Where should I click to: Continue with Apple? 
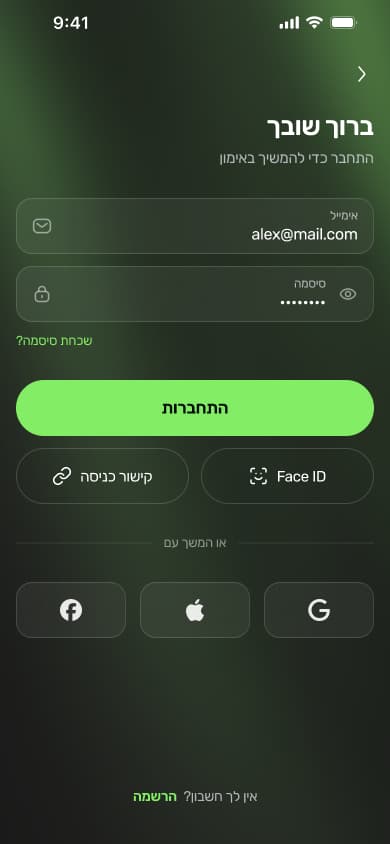point(195,610)
